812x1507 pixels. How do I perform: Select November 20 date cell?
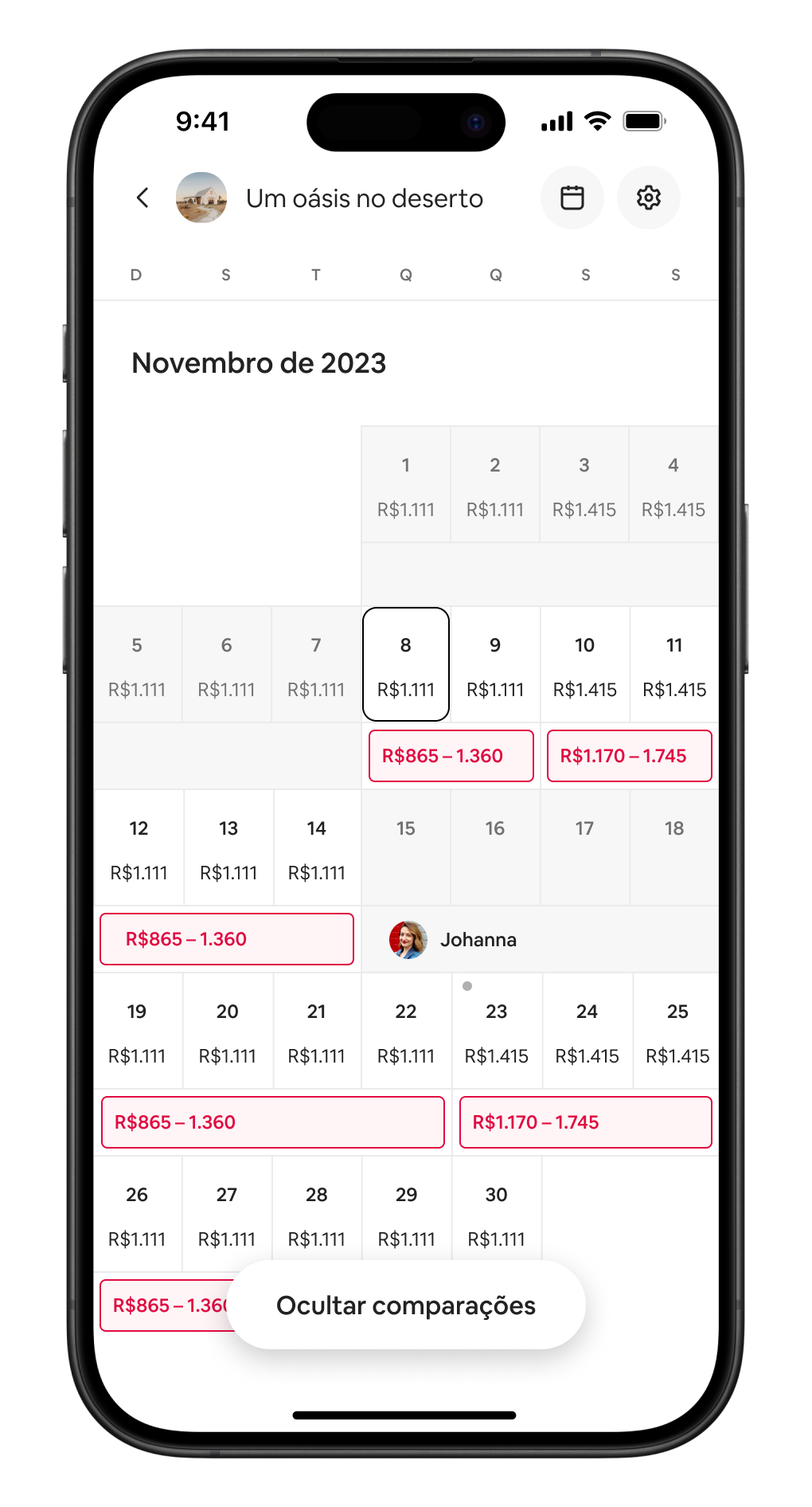[x=228, y=1031]
